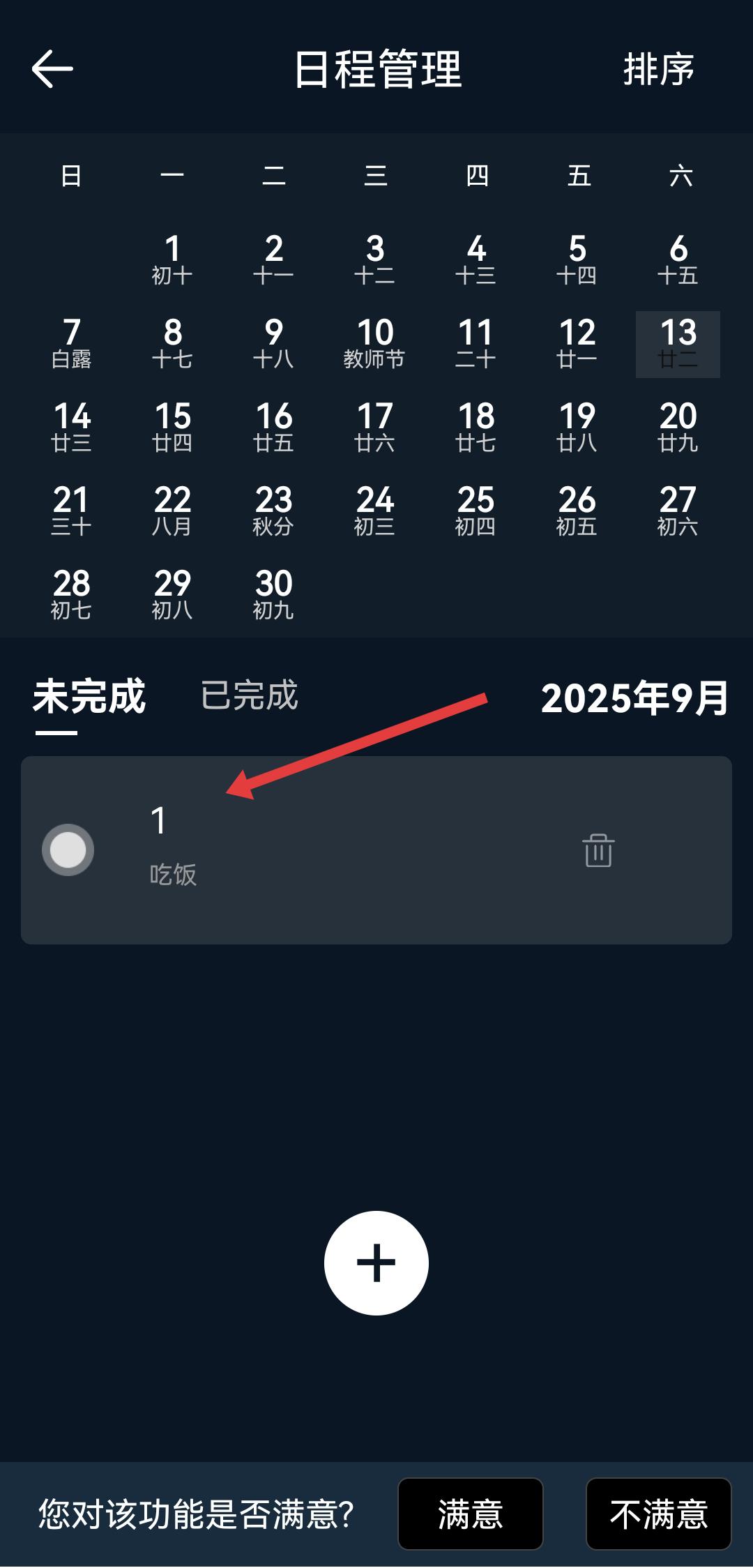Screen dimensions: 753x1568
Task: Select the 未完成 tab
Action: coord(89,696)
